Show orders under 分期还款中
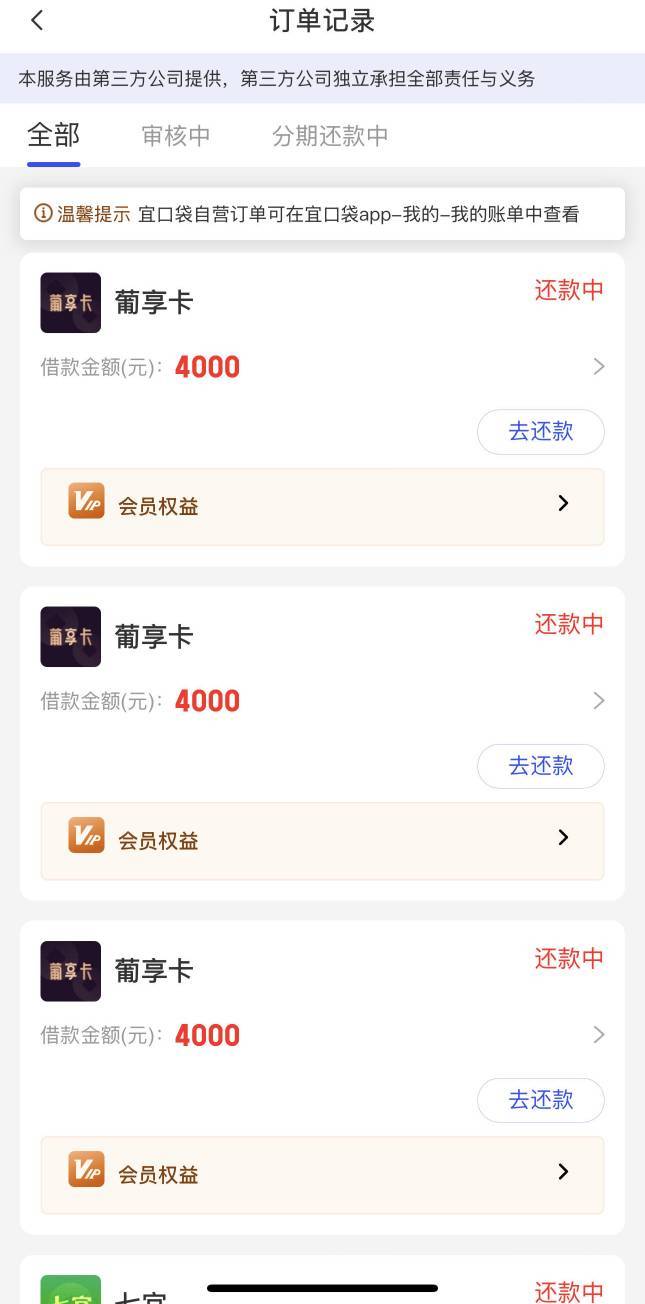The width and height of the screenshot is (645, 1304). (x=330, y=136)
